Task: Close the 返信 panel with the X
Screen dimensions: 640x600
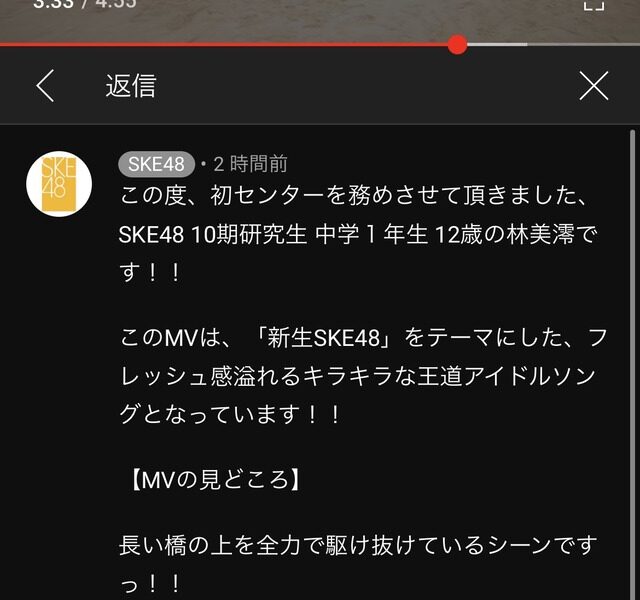Action: [x=593, y=86]
